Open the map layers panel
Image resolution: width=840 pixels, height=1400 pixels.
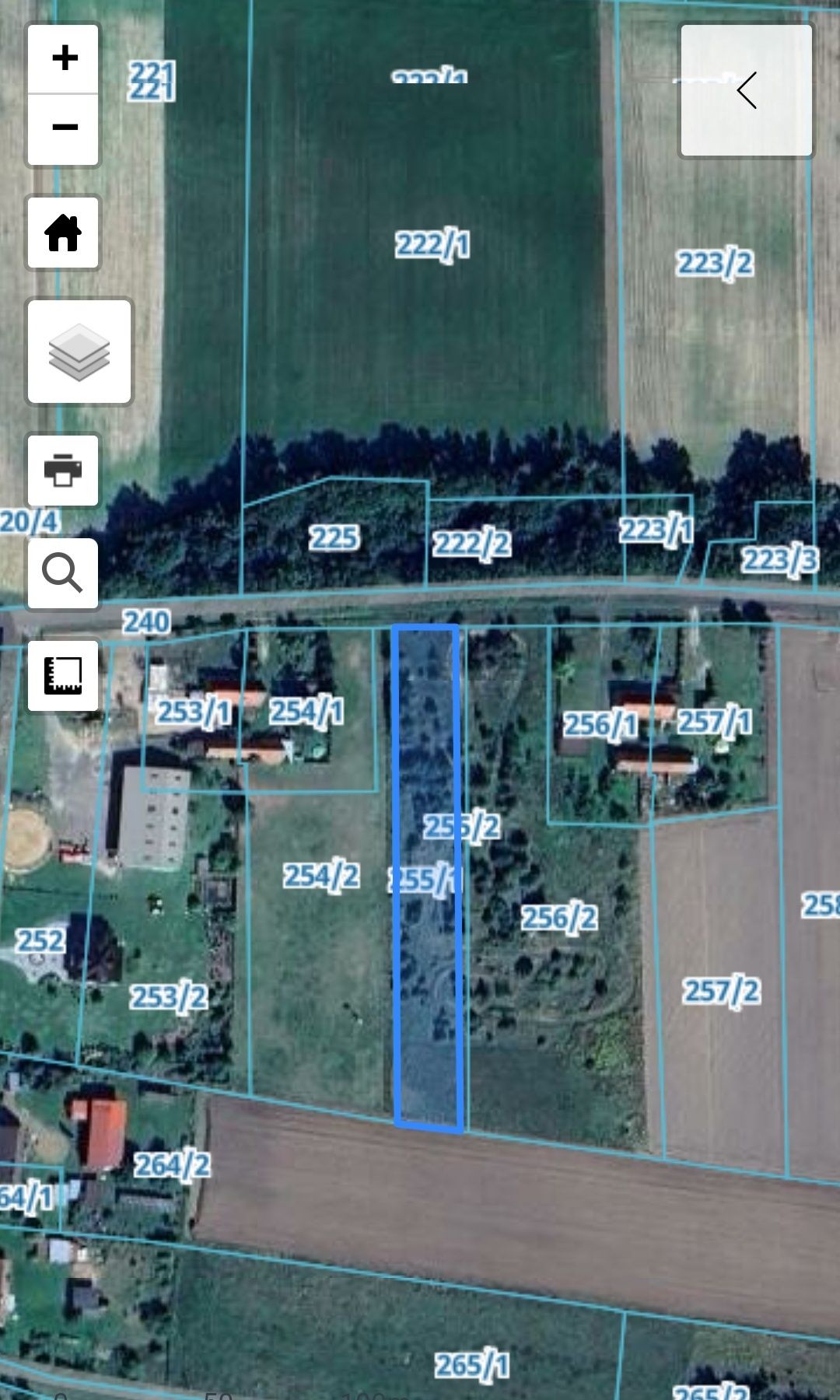coord(79,352)
